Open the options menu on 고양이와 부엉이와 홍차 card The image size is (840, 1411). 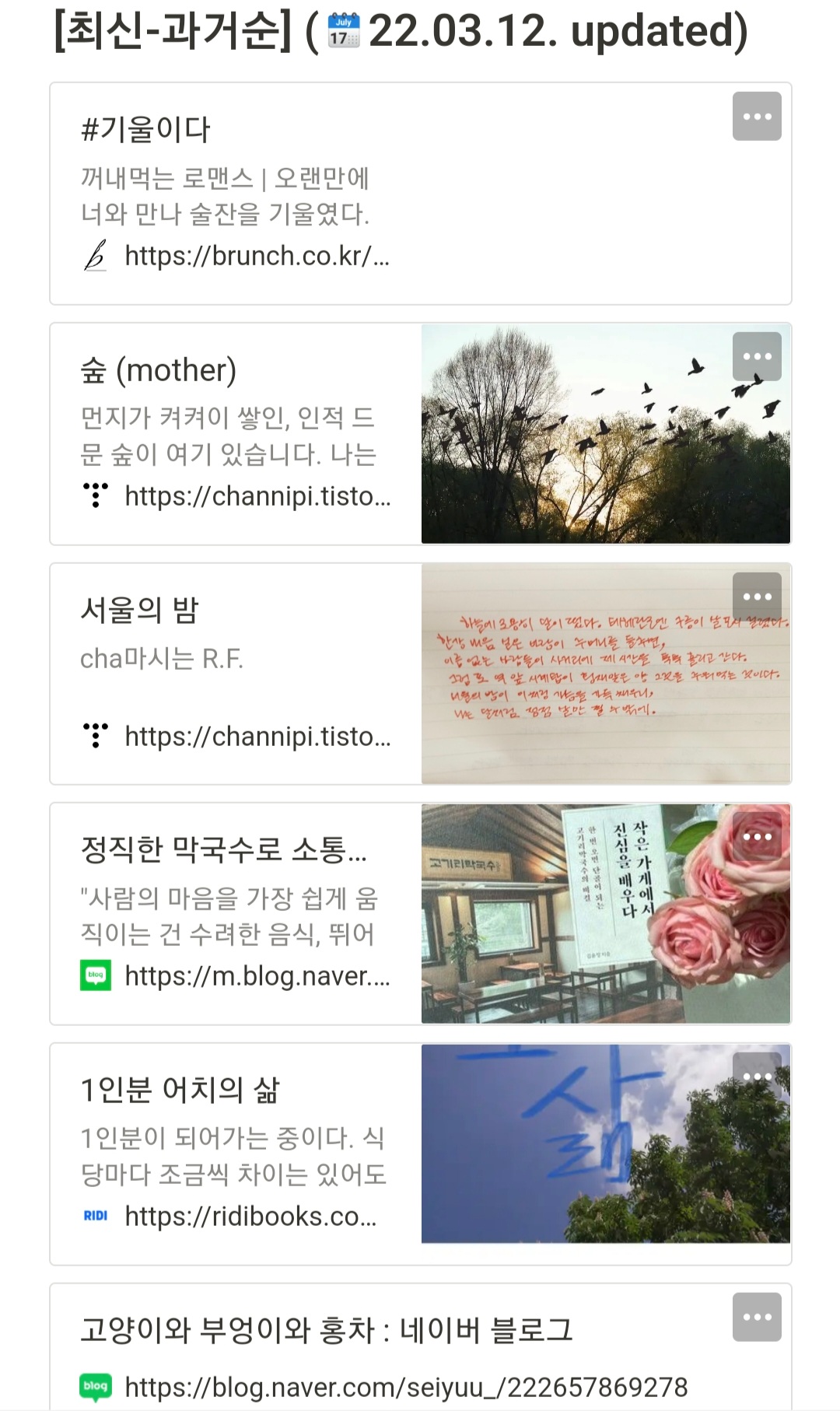tap(757, 1317)
